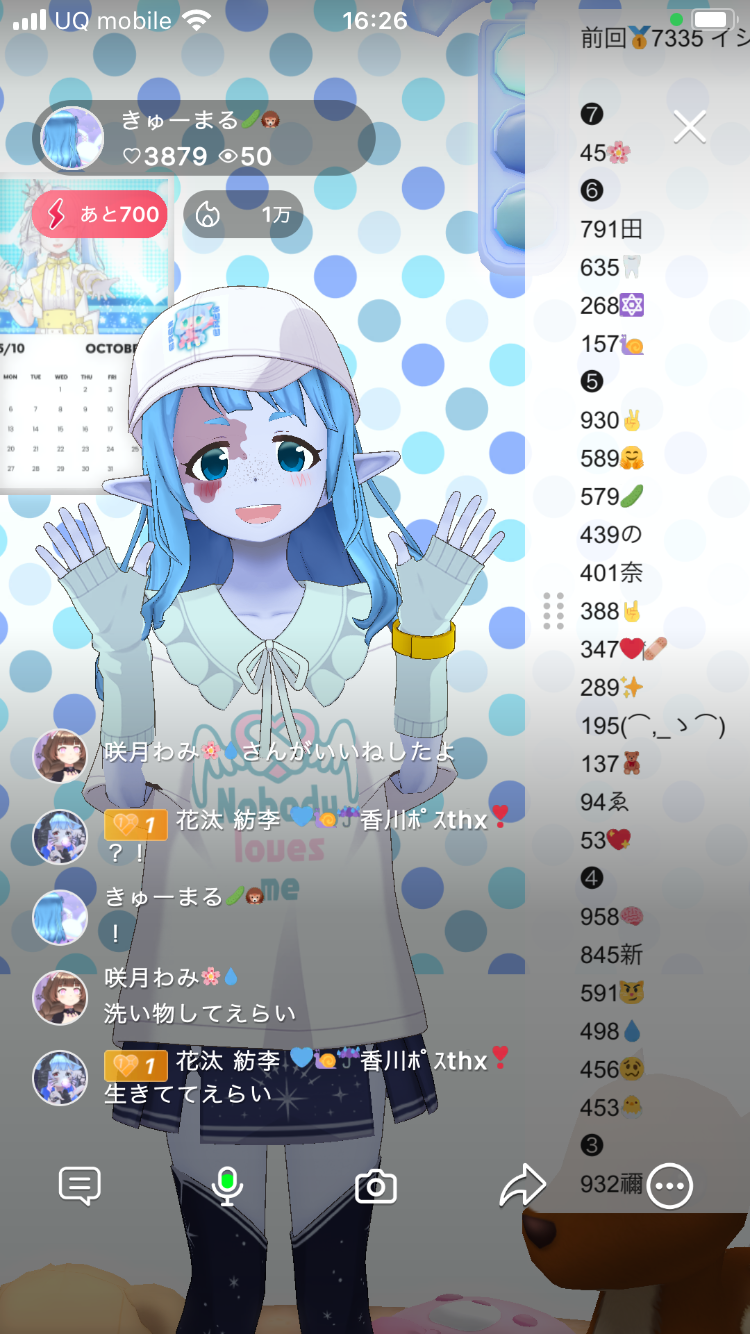The height and width of the screenshot is (1334, 750).
Task: Share this live stream
Action: [522, 1186]
